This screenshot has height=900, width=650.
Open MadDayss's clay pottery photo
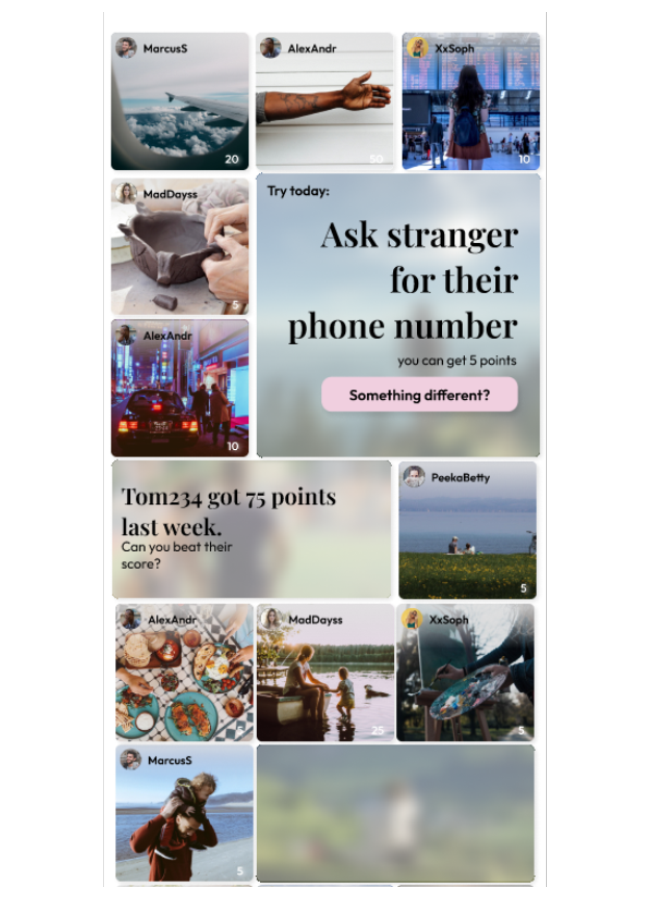coord(180,248)
